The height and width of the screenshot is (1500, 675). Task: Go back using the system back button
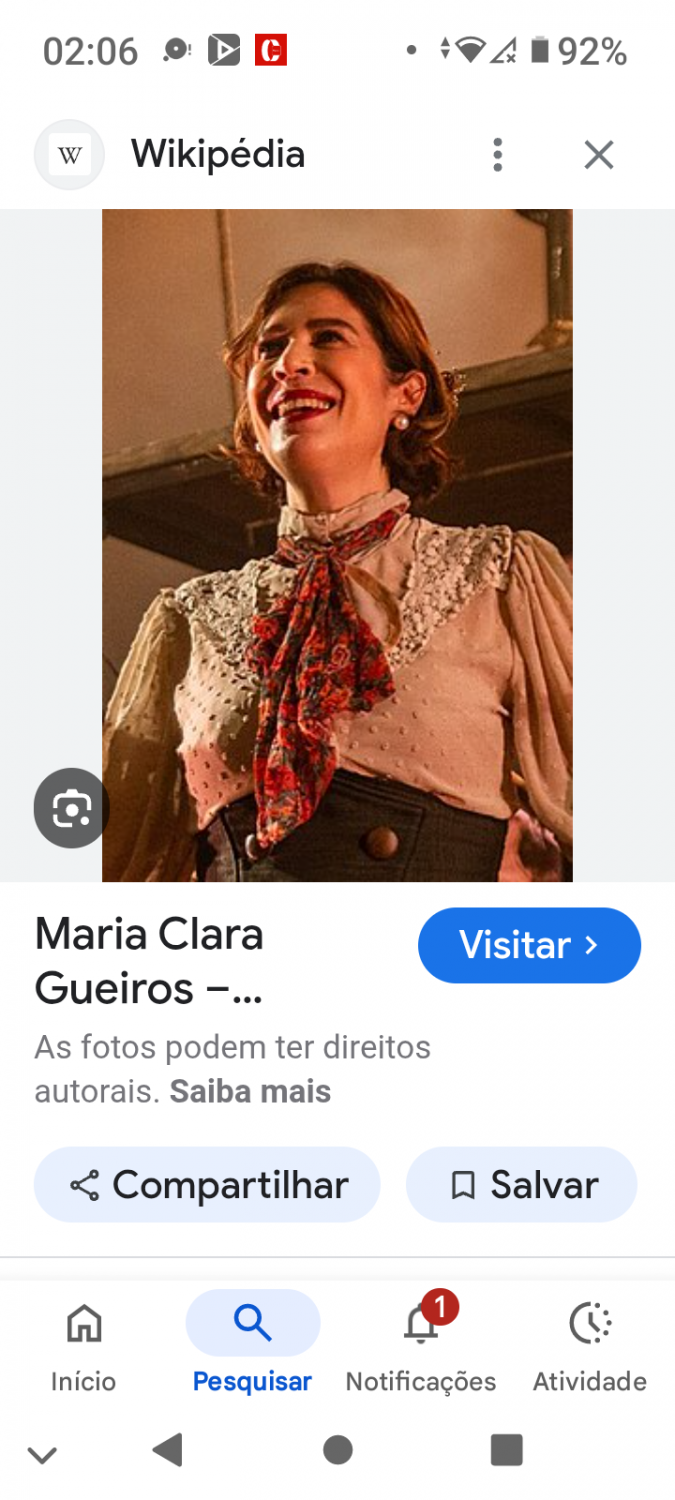tap(168, 1449)
